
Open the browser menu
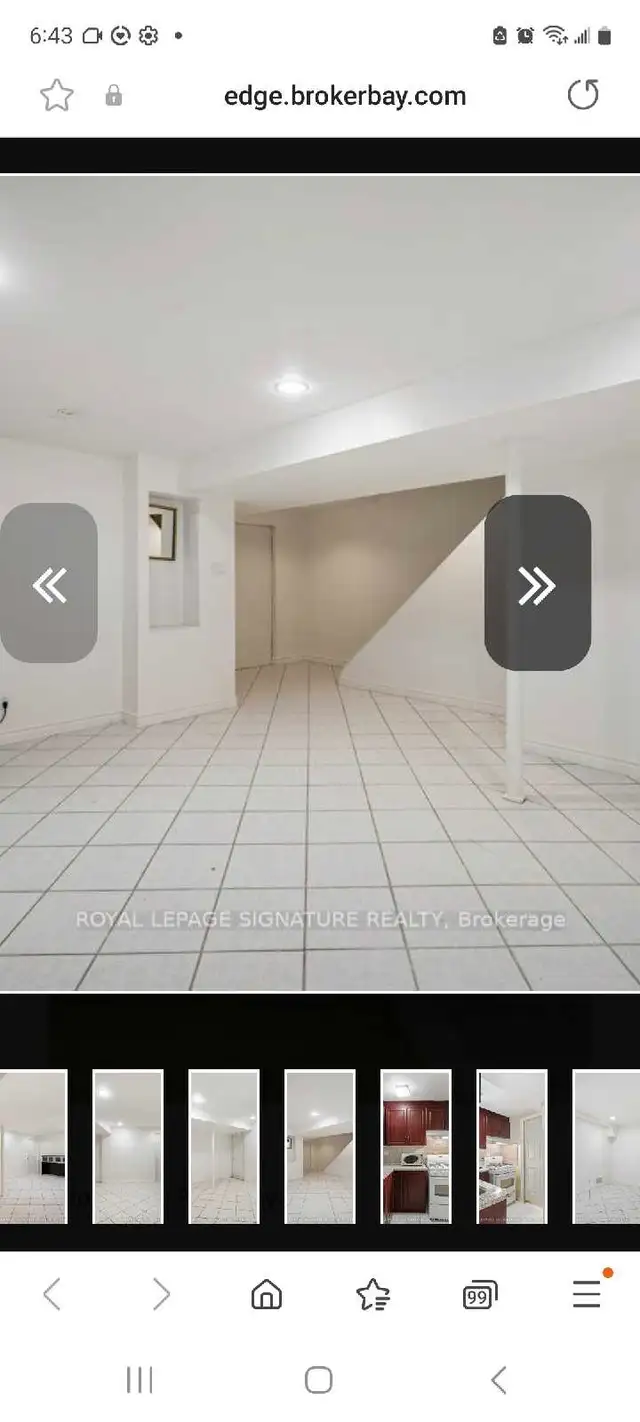tap(587, 1293)
